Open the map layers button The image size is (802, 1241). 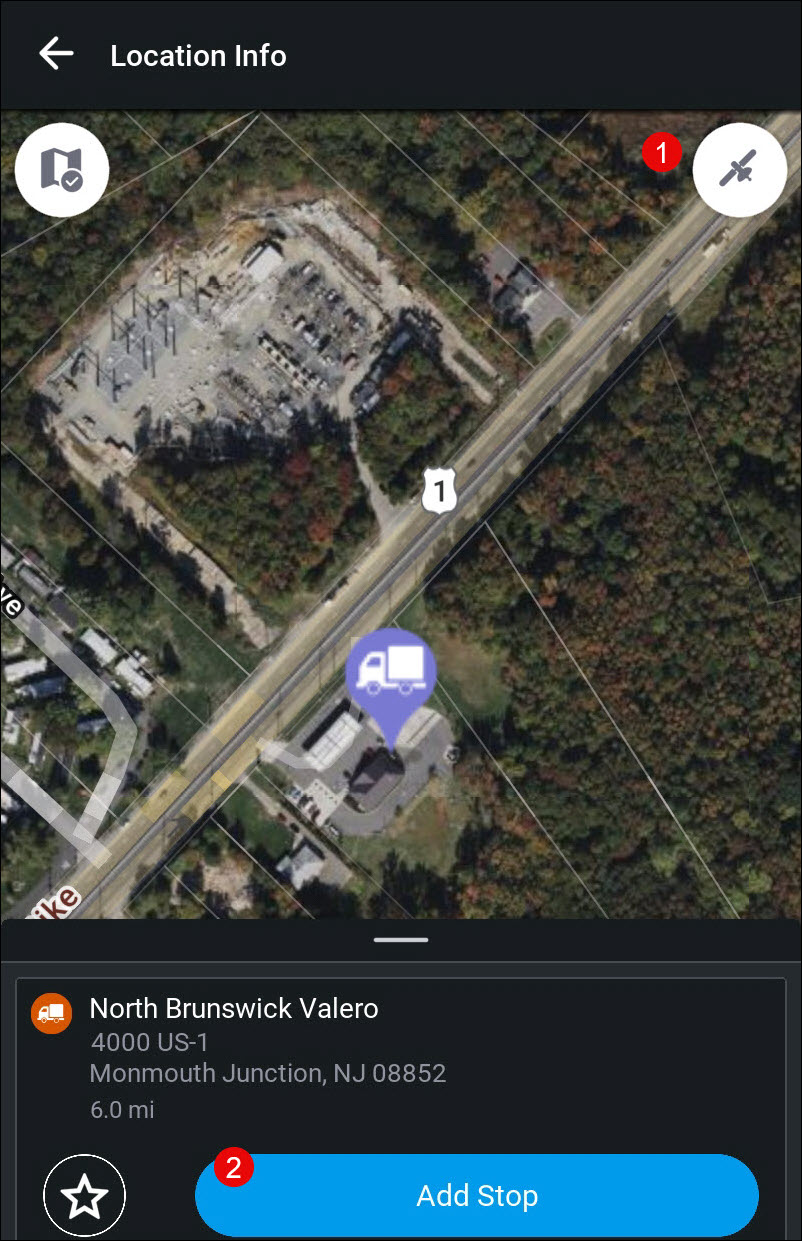[62, 168]
